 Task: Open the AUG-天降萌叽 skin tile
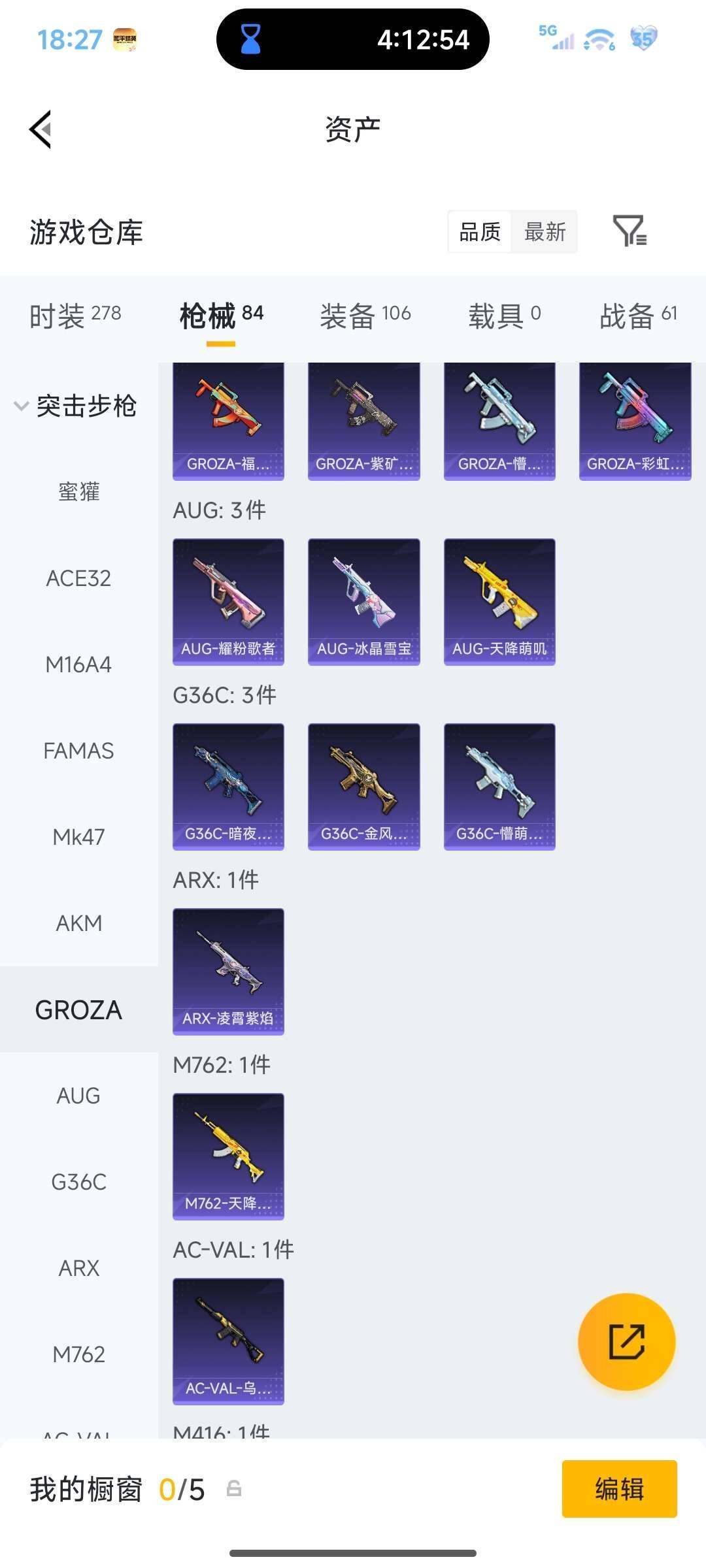click(499, 601)
